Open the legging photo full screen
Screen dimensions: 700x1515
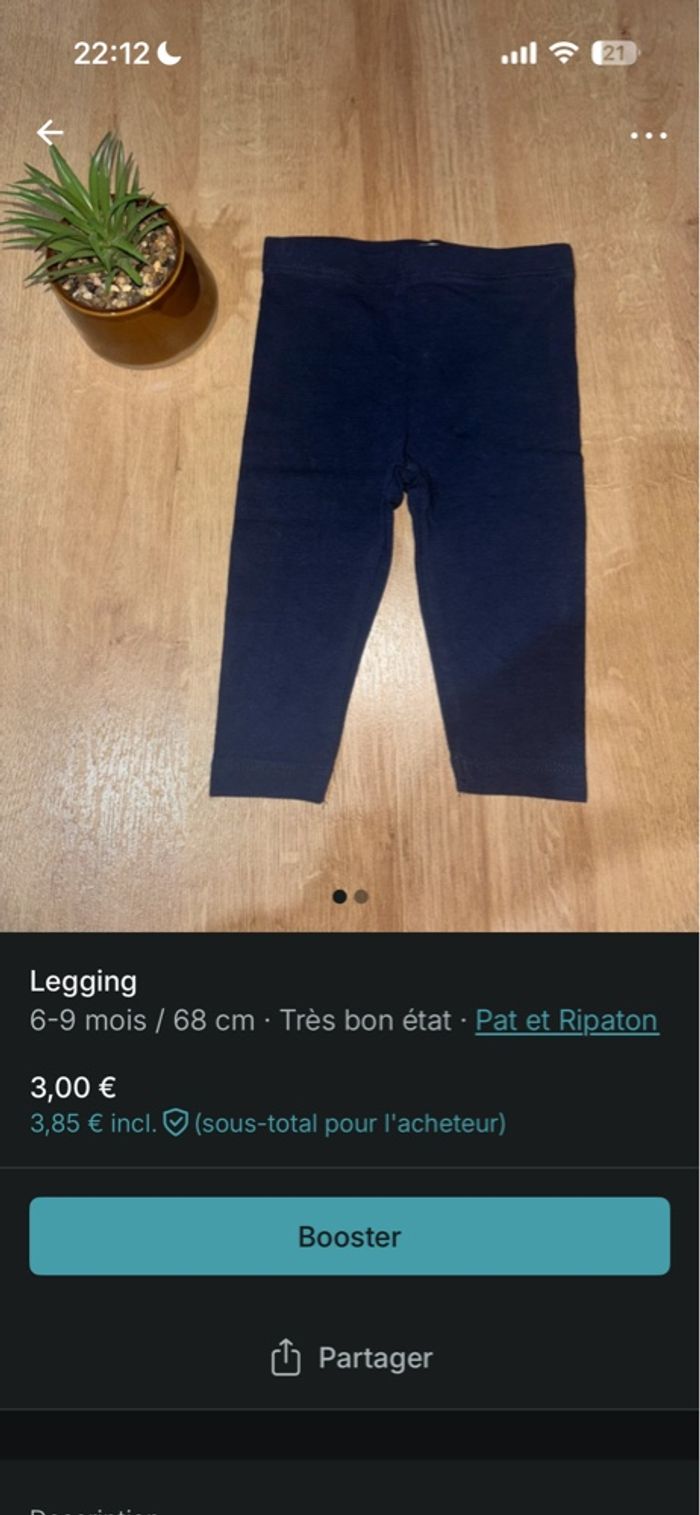398,520
